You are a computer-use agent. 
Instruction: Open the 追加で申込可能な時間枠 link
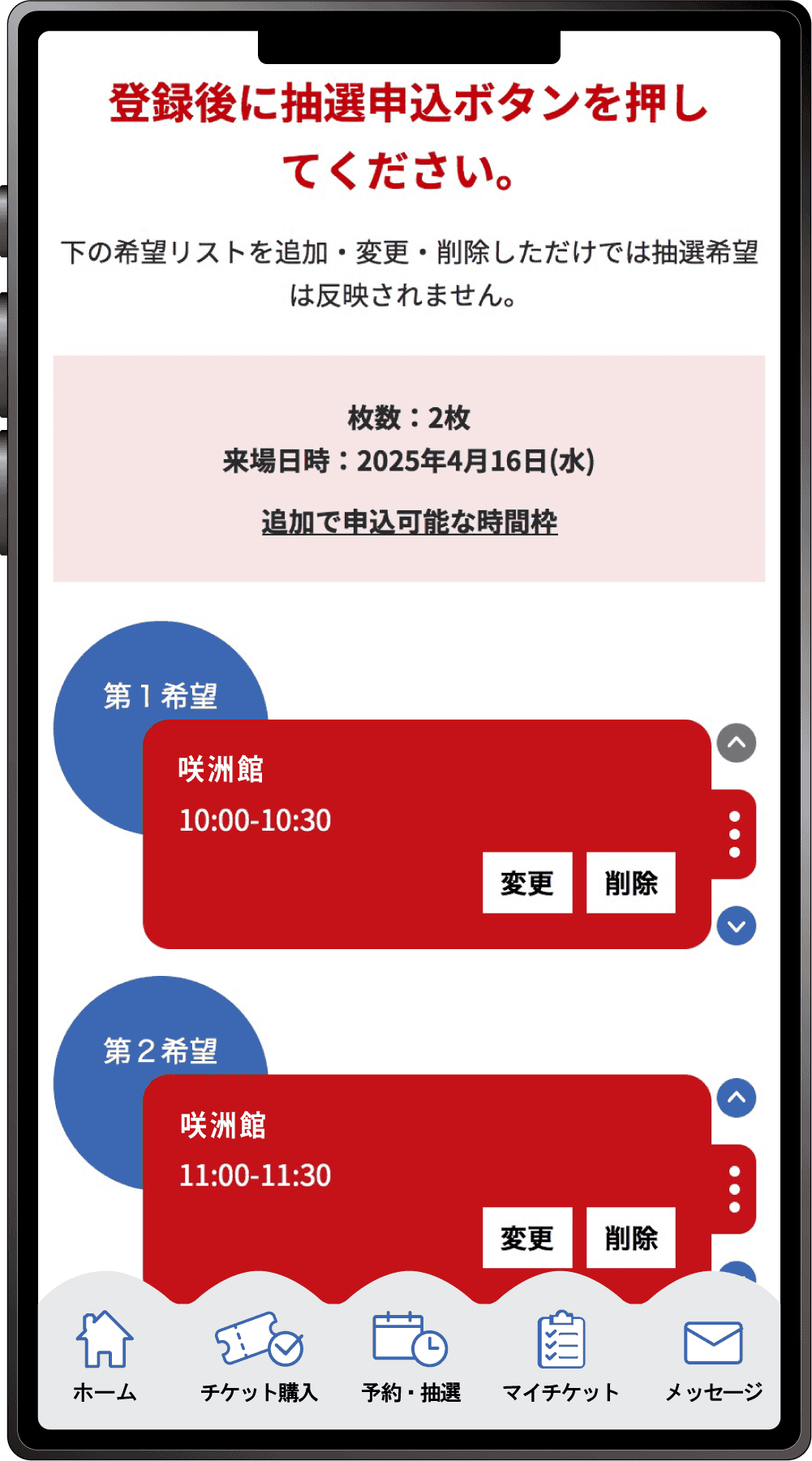(409, 522)
